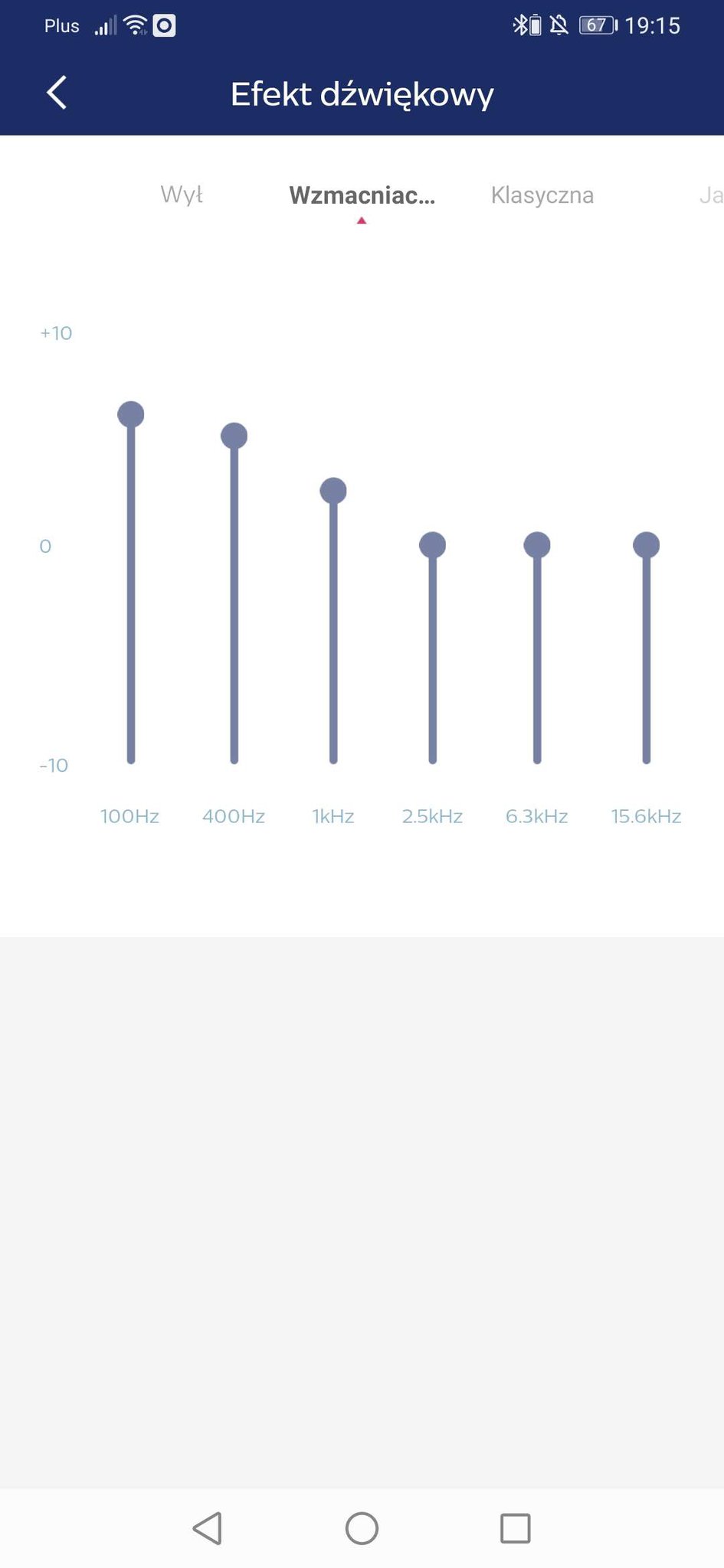The height and width of the screenshot is (1568, 724).
Task: Open the recent apps overview
Action: pyautogui.click(x=516, y=1528)
